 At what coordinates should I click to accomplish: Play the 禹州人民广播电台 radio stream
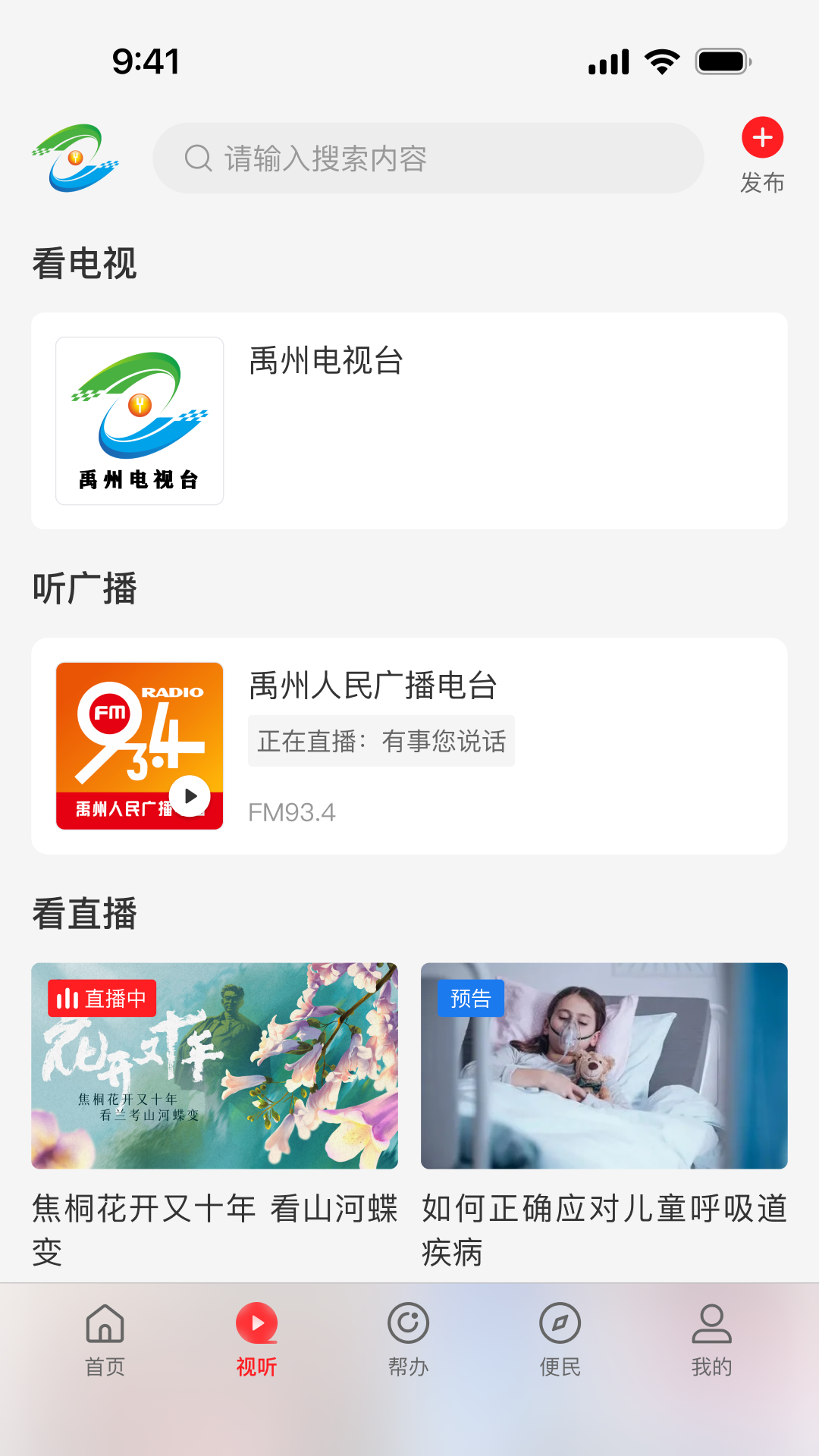coord(190,796)
